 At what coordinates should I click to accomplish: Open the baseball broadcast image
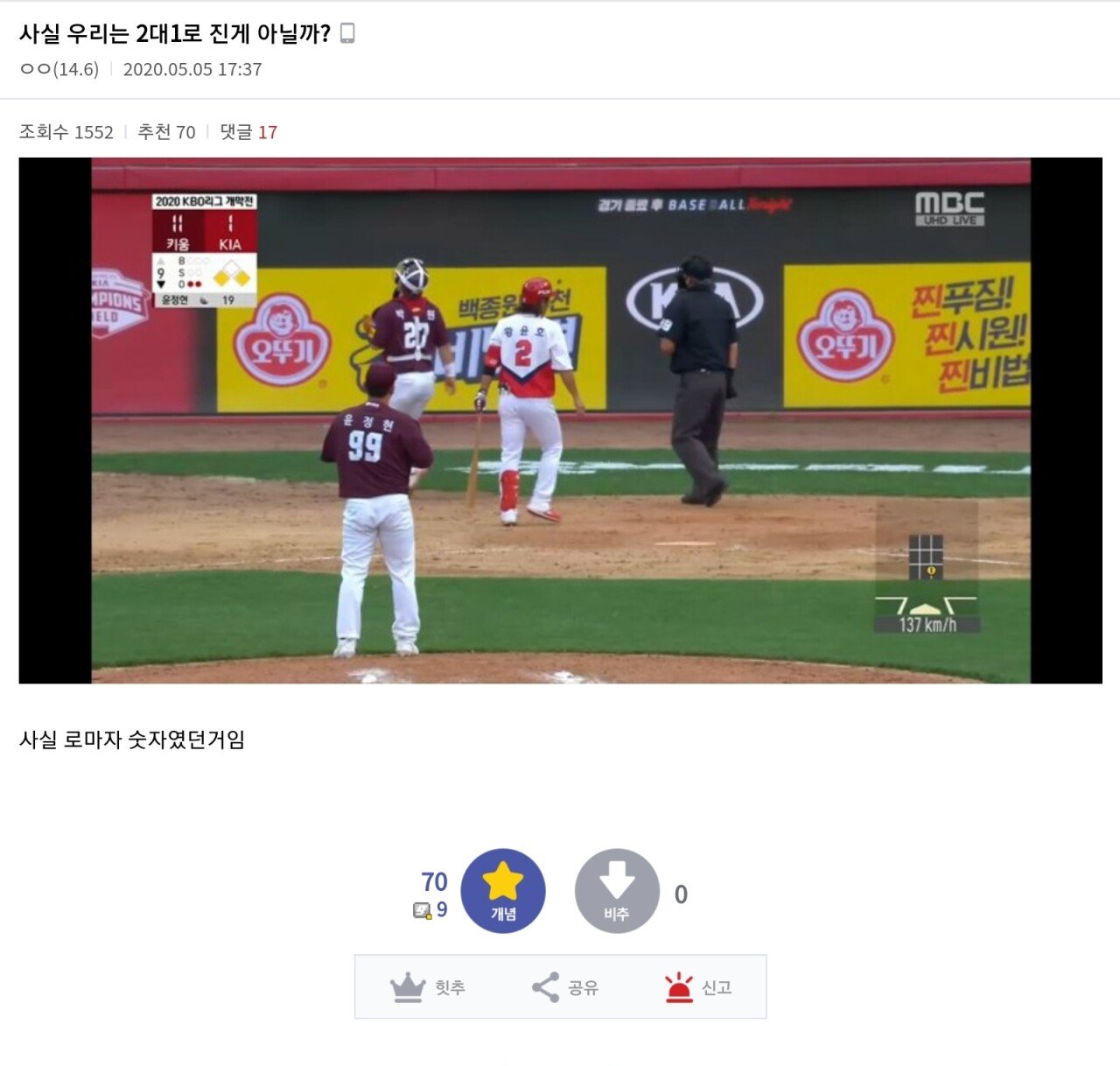pos(560,420)
